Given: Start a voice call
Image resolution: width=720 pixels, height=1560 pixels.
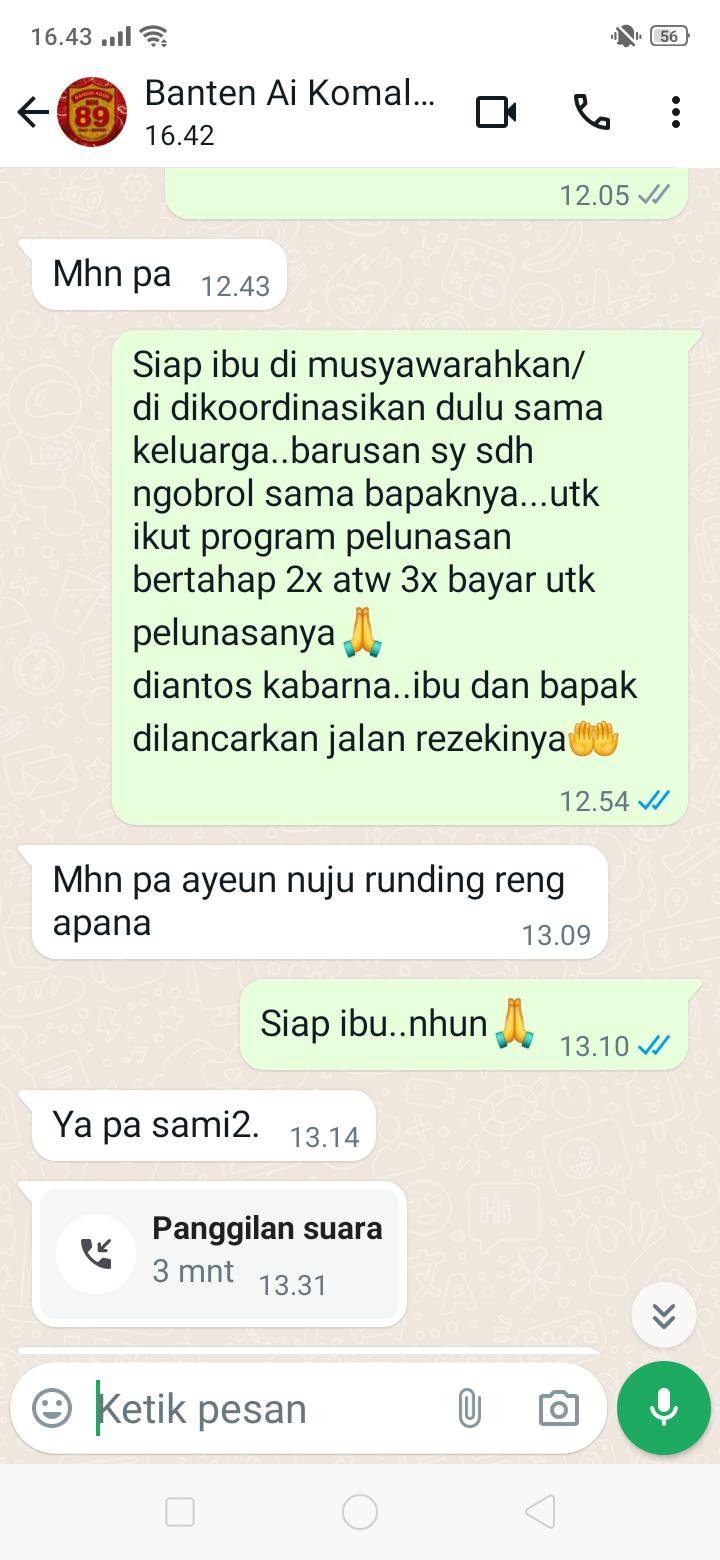Looking at the screenshot, I should point(591,113).
